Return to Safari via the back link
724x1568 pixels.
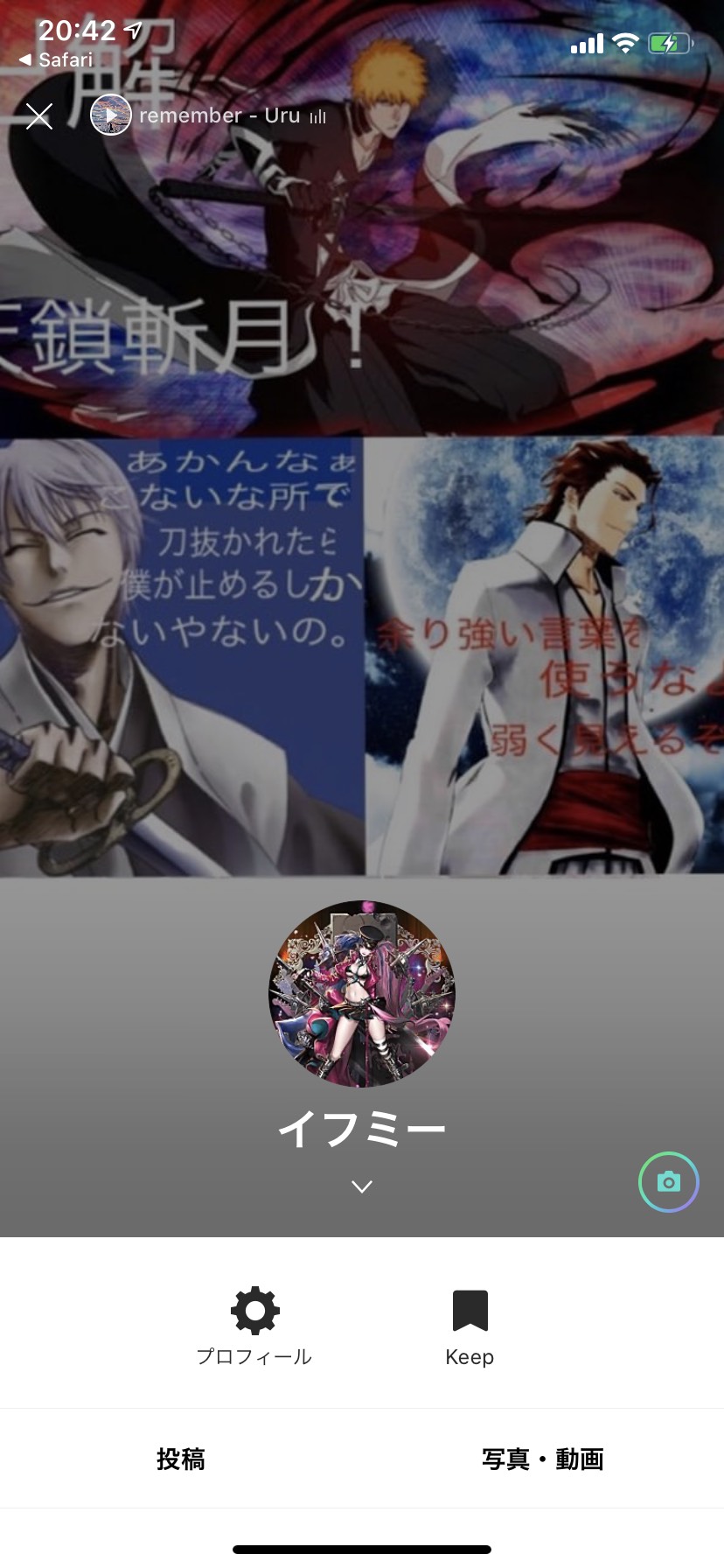[x=56, y=59]
